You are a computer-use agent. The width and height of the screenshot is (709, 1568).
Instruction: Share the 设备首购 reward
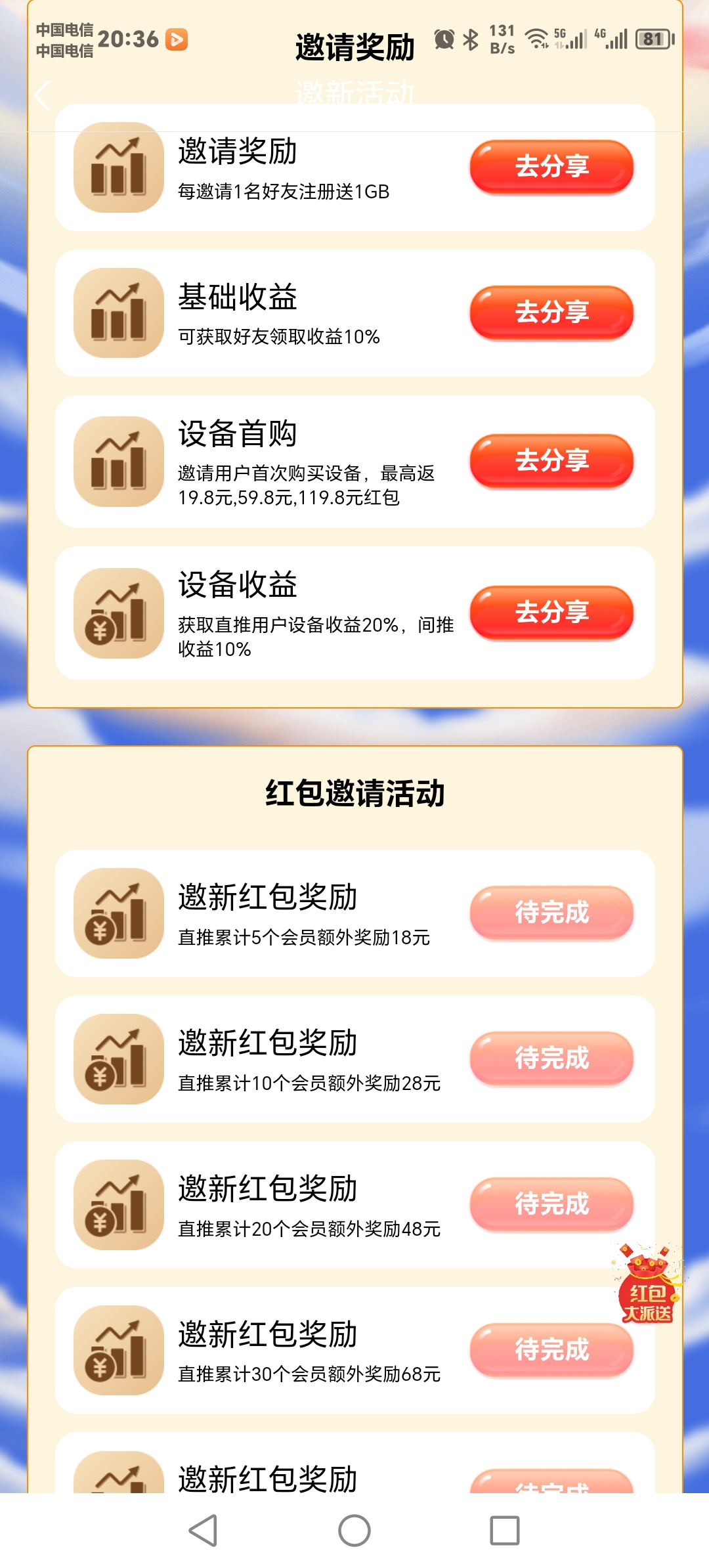[551, 461]
